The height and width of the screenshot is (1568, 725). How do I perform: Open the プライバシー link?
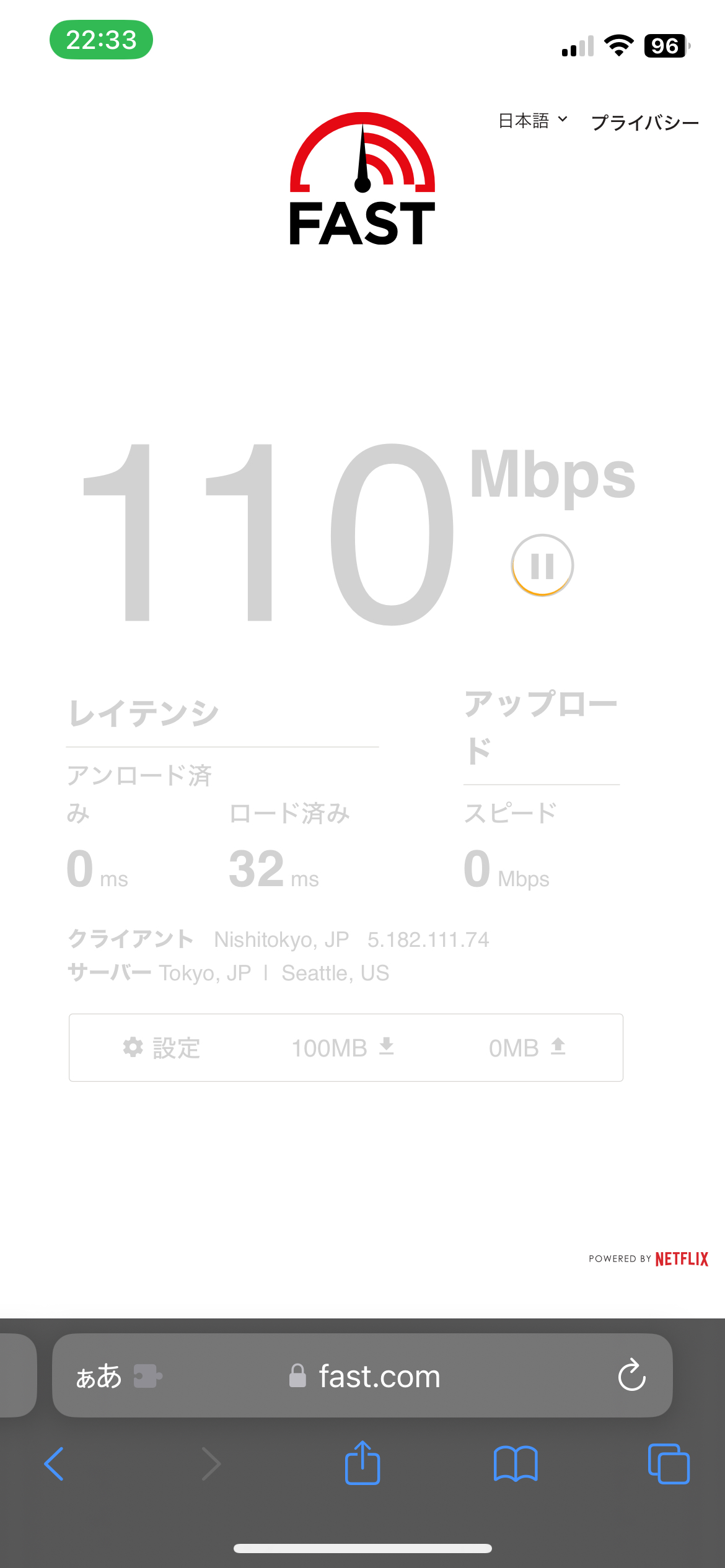[x=644, y=123]
